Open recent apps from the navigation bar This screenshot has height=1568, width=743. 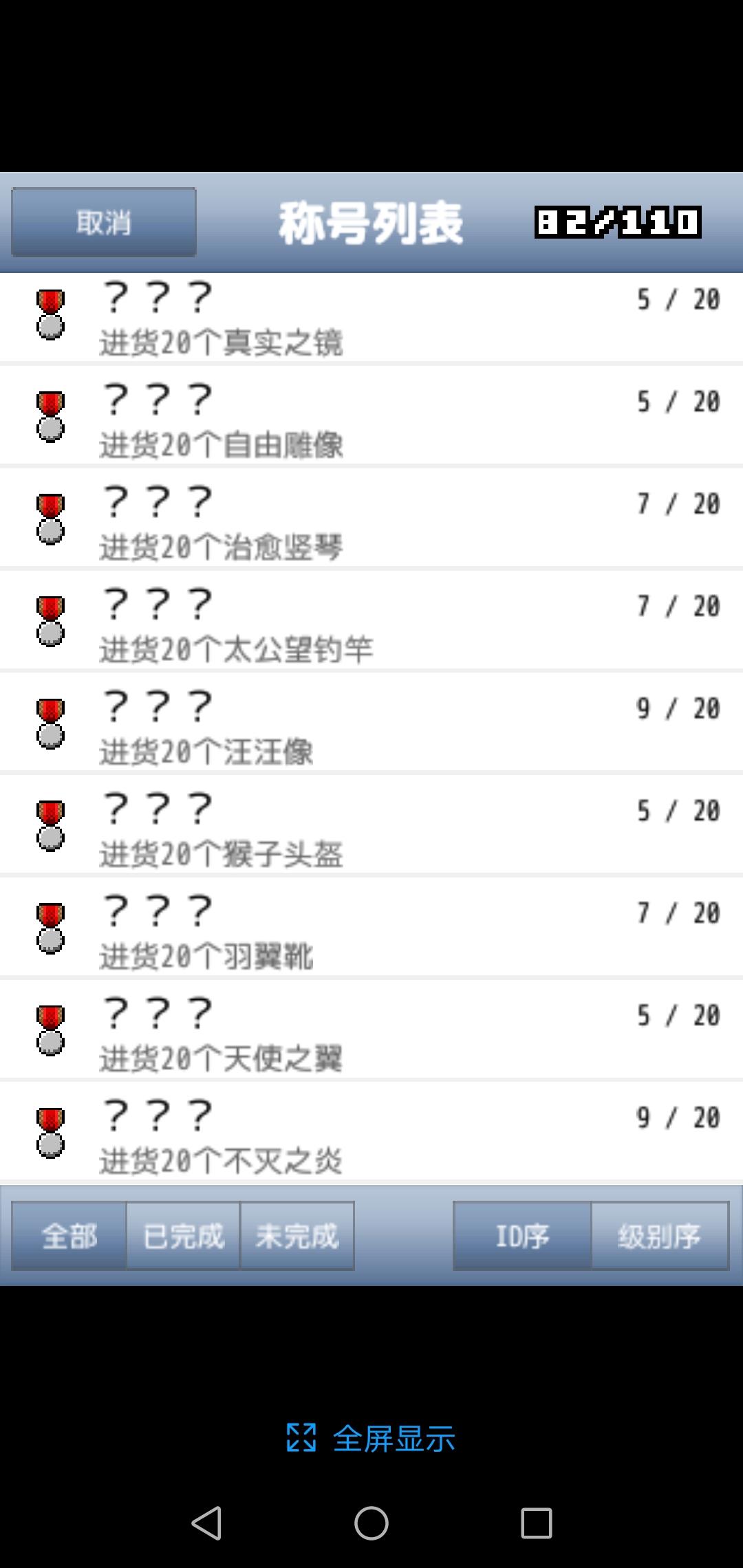point(537,1523)
